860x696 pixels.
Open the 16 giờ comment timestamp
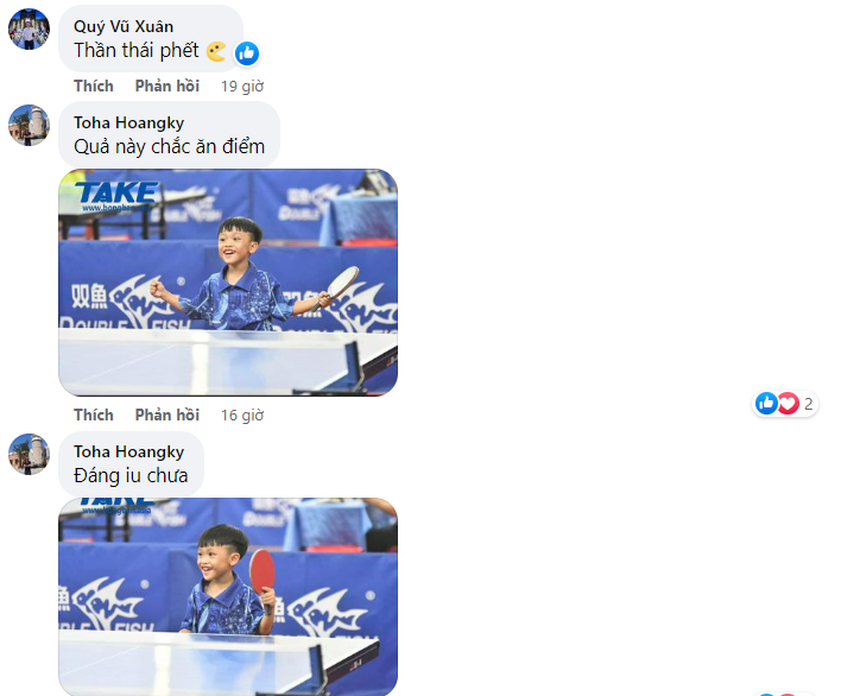(242, 415)
